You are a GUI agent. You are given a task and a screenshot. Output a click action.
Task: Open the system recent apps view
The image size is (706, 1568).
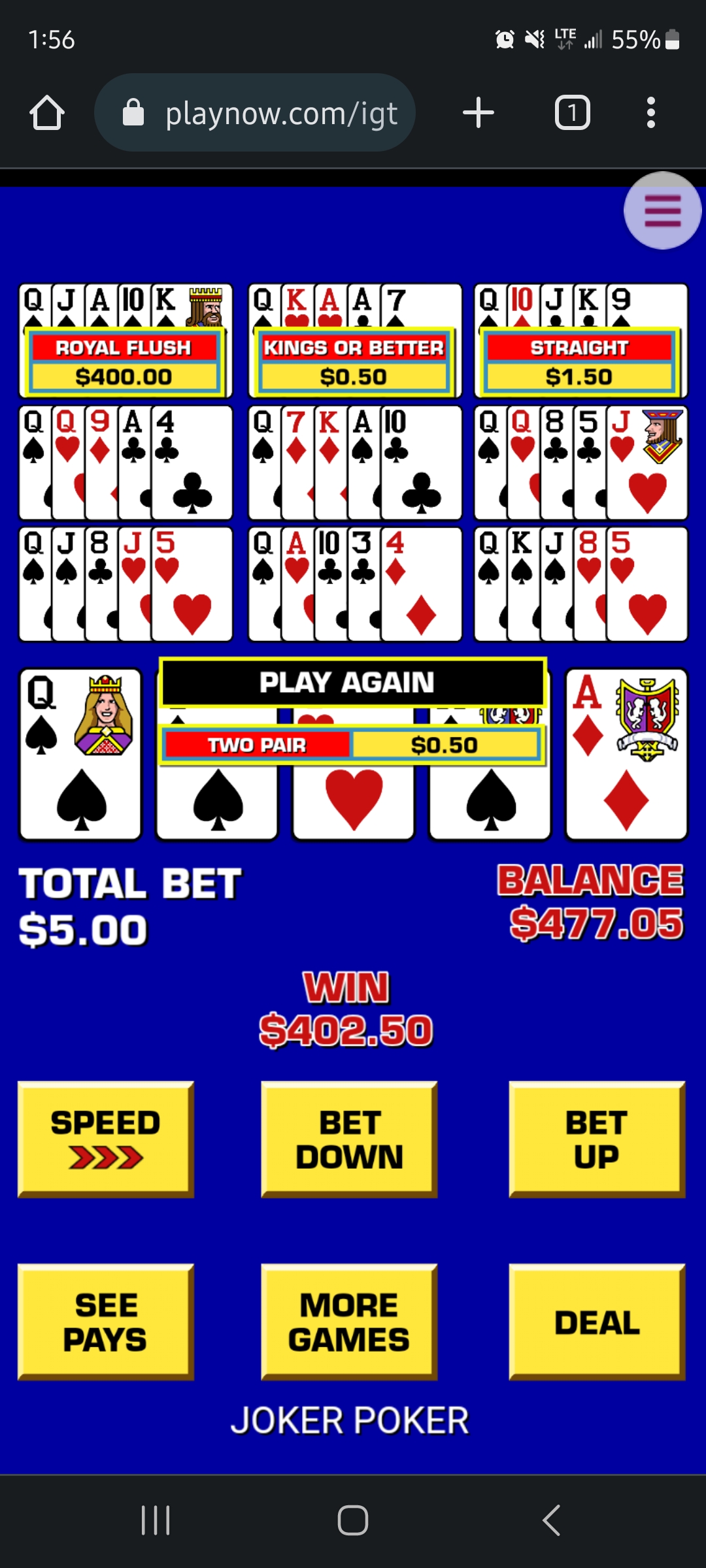pos(156,1520)
